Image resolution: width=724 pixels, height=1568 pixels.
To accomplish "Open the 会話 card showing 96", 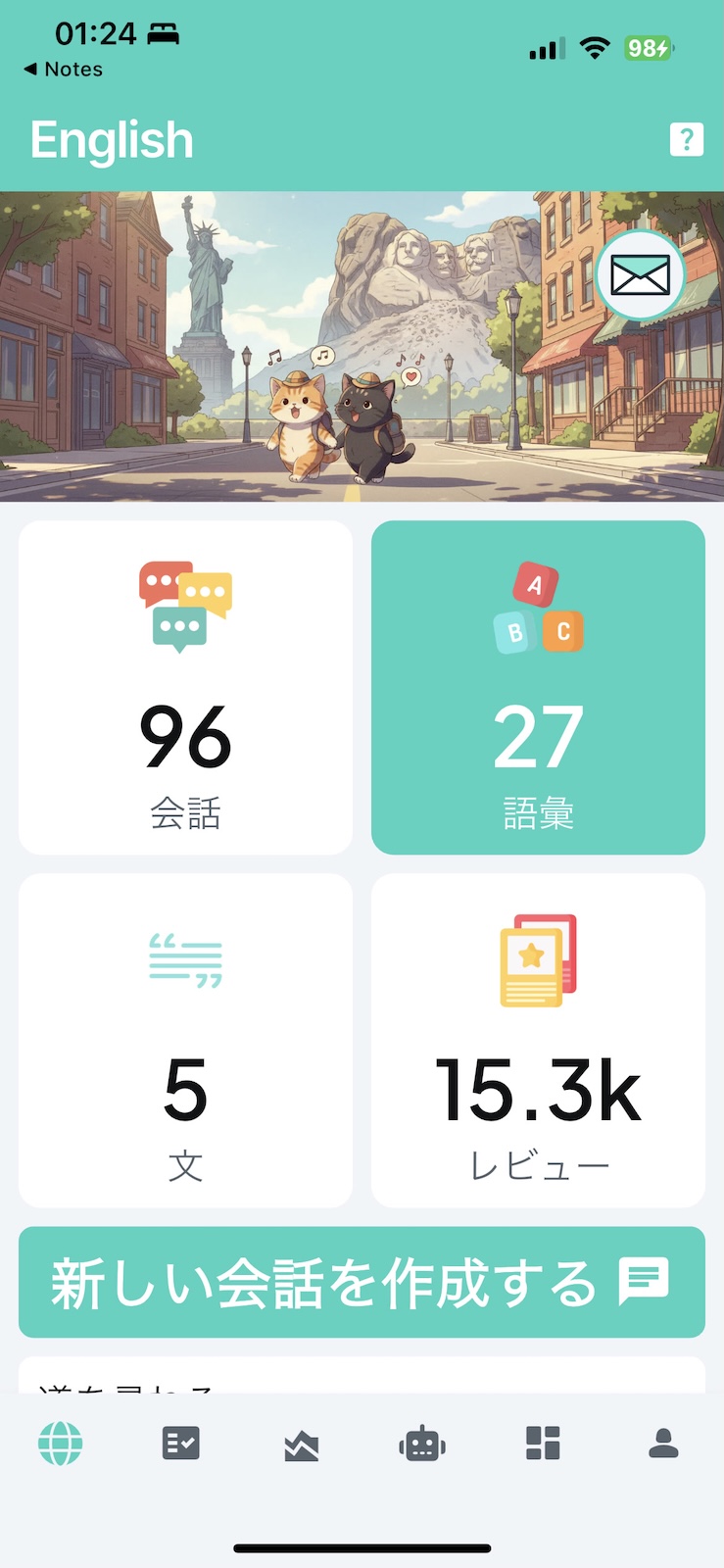I will [185, 687].
